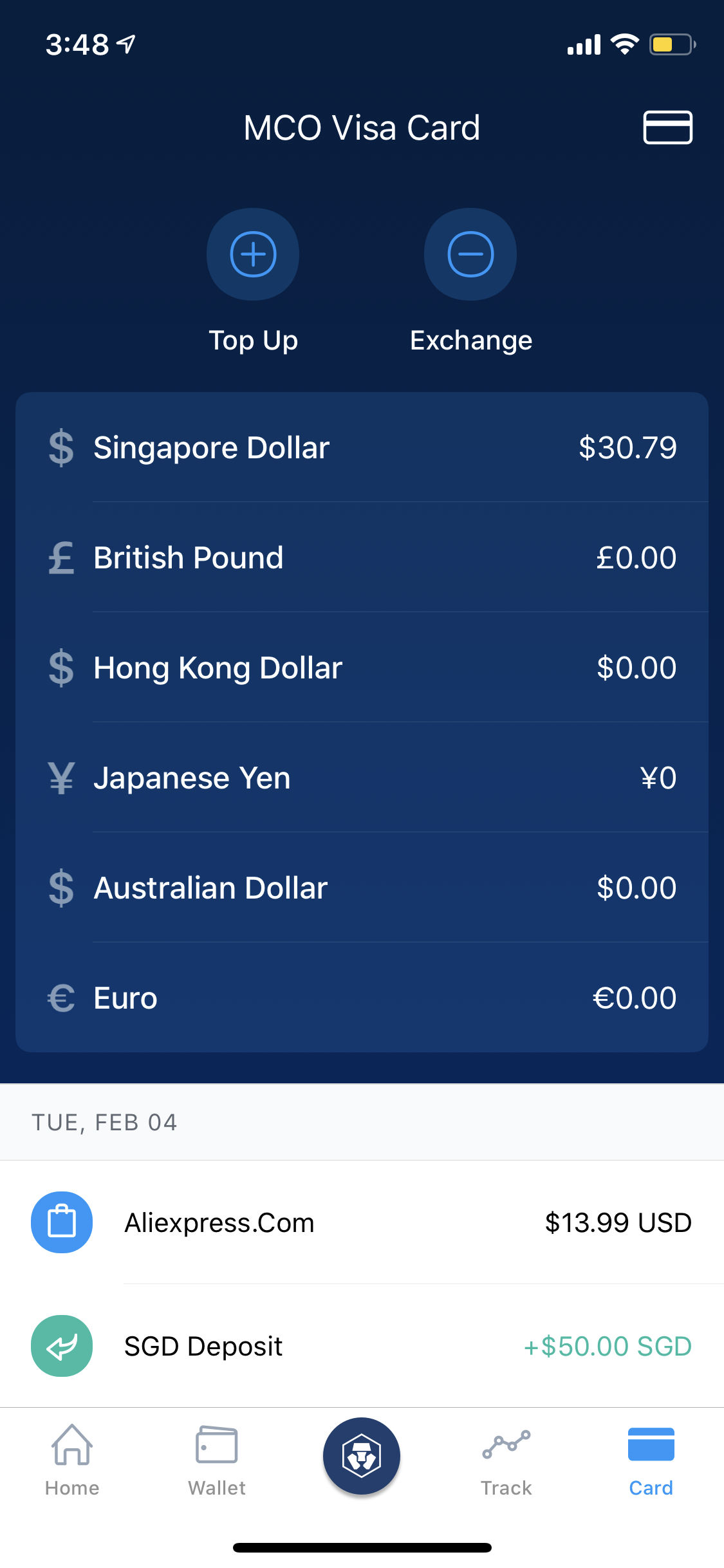Screen dimensions: 724x1568
Task: Go to the Wallet tab
Action: pos(217,1461)
